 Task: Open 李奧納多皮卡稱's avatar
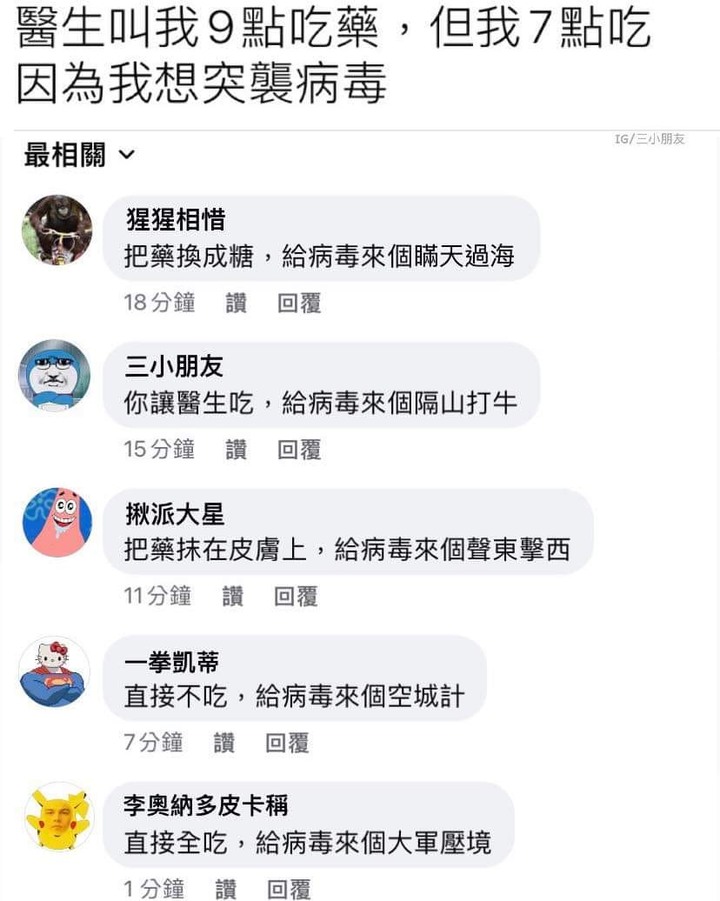(x=57, y=816)
